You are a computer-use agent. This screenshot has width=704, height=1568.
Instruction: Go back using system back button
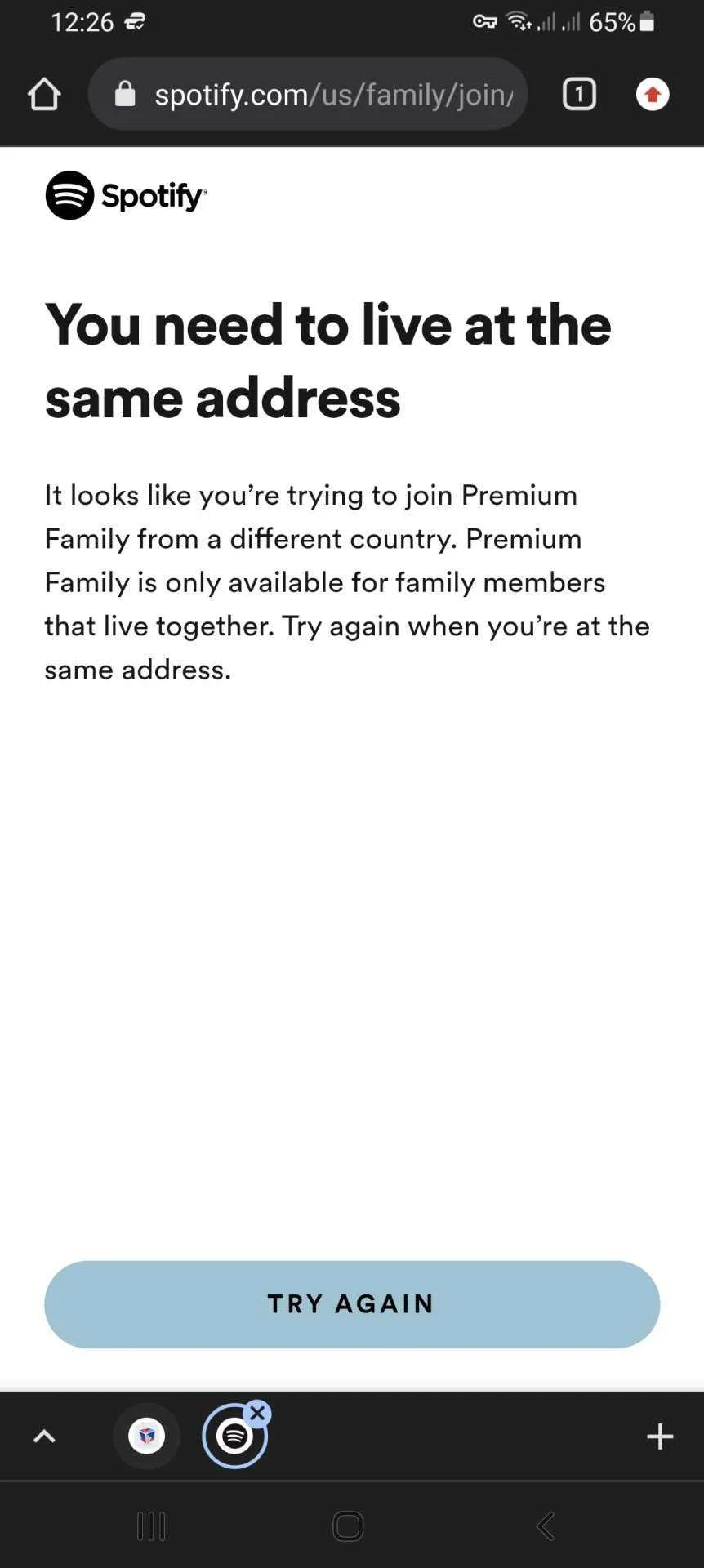coord(546,1526)
